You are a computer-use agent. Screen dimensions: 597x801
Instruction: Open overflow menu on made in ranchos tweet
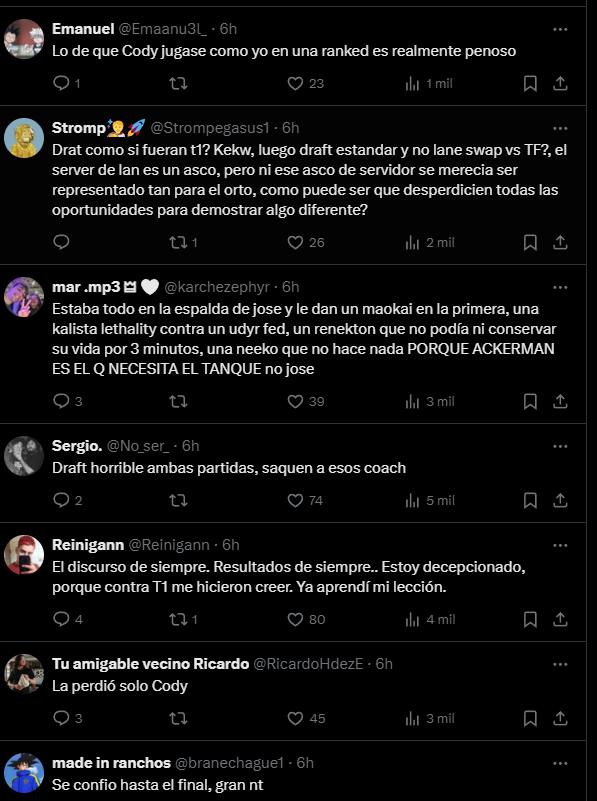click(x=560, y=763)
